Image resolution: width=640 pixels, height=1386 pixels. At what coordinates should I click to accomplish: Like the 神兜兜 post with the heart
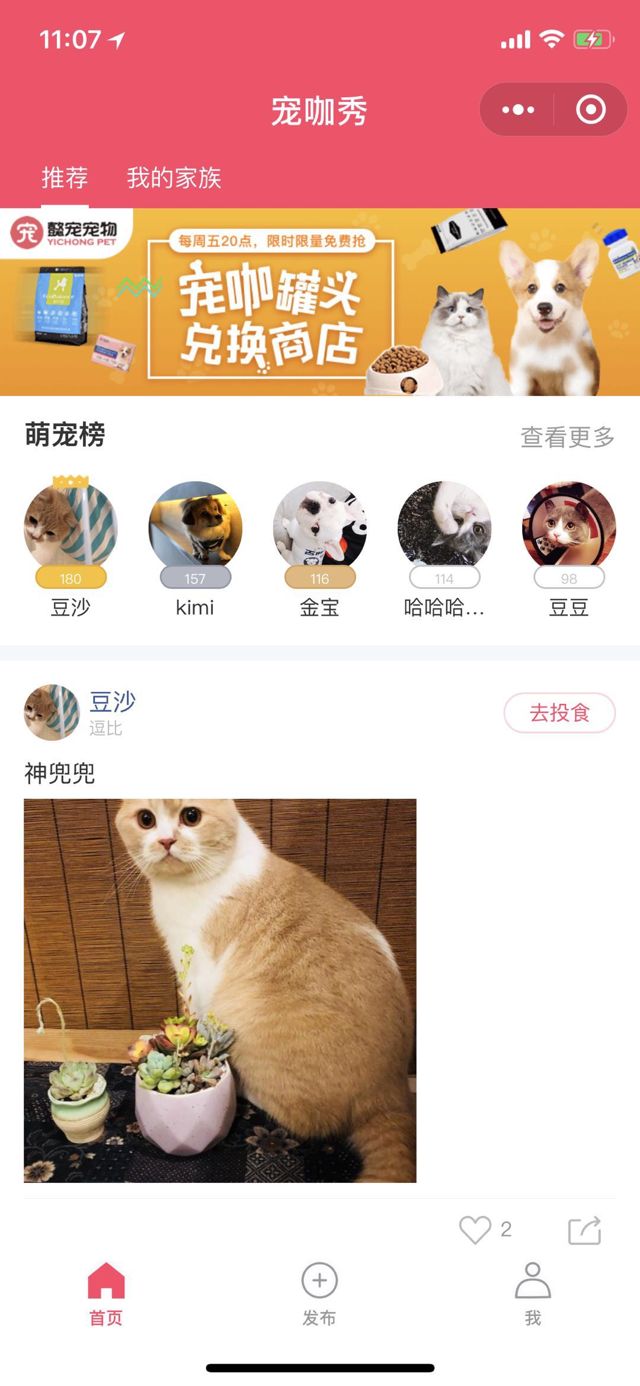475,1230
